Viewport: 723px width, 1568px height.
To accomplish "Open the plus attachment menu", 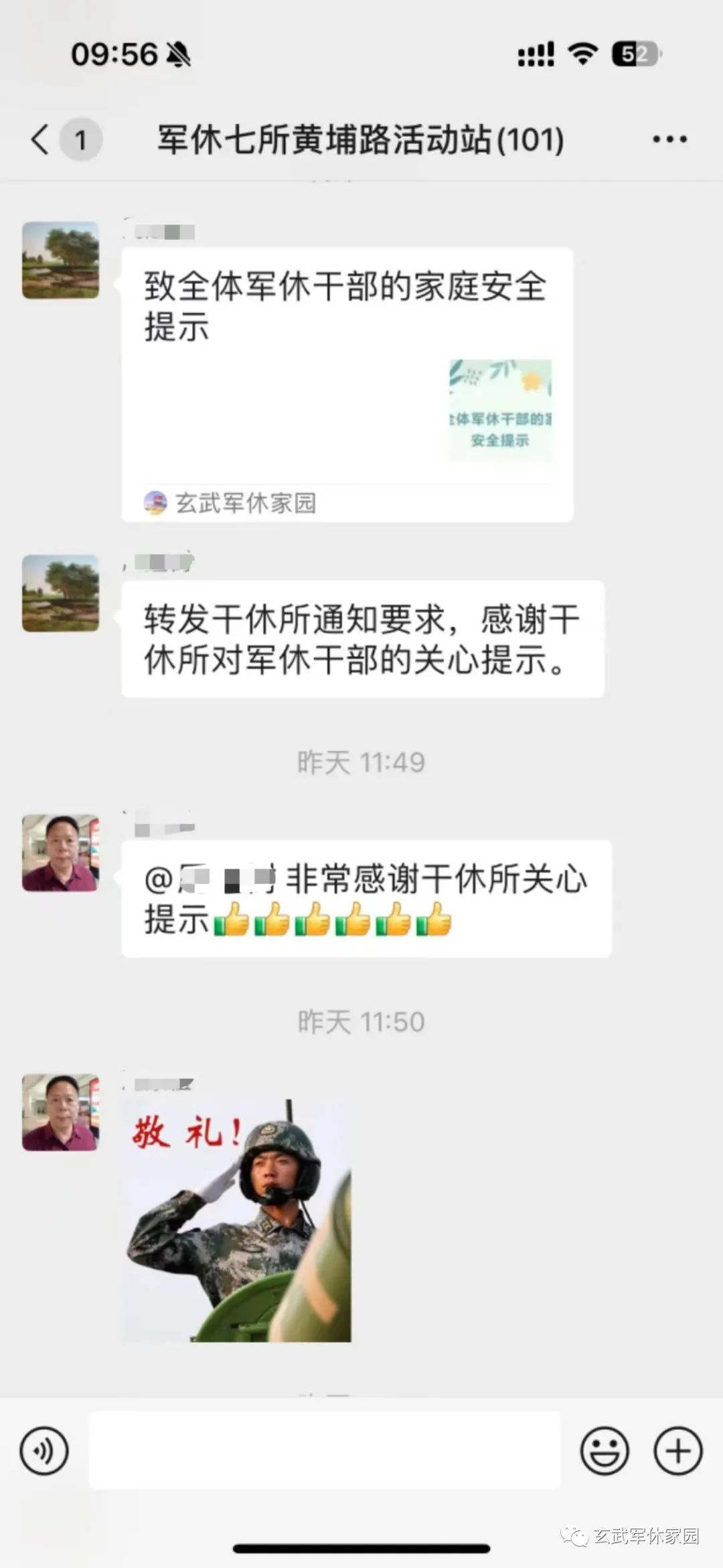I will 678,1451.
